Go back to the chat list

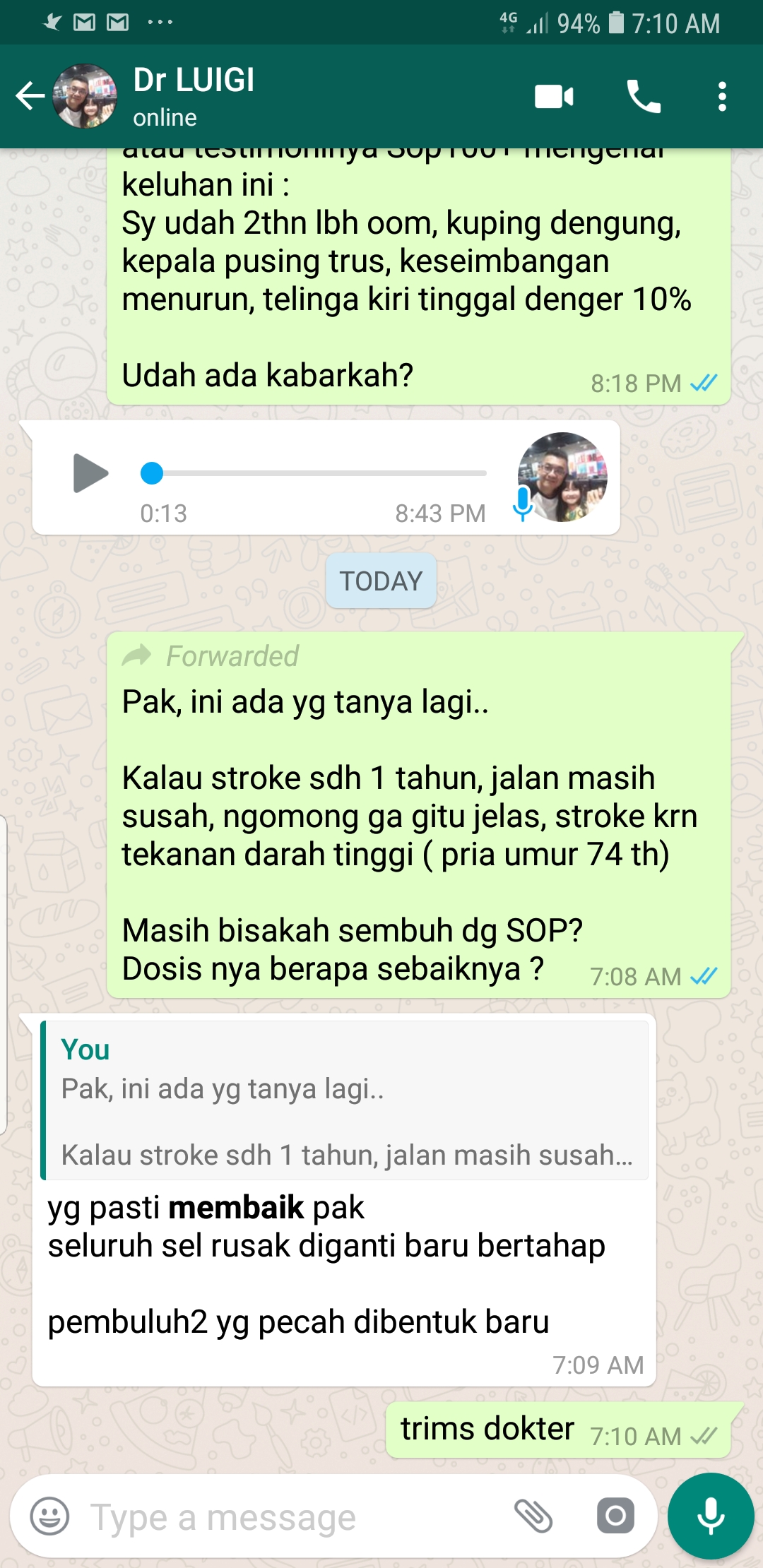click(30, 97)
